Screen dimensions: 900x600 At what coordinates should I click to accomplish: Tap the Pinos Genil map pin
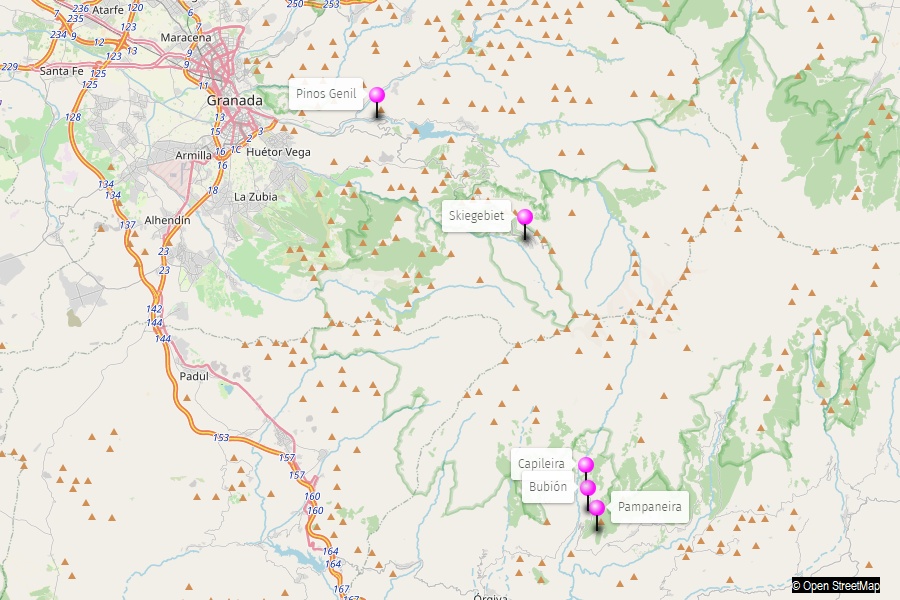377,96
